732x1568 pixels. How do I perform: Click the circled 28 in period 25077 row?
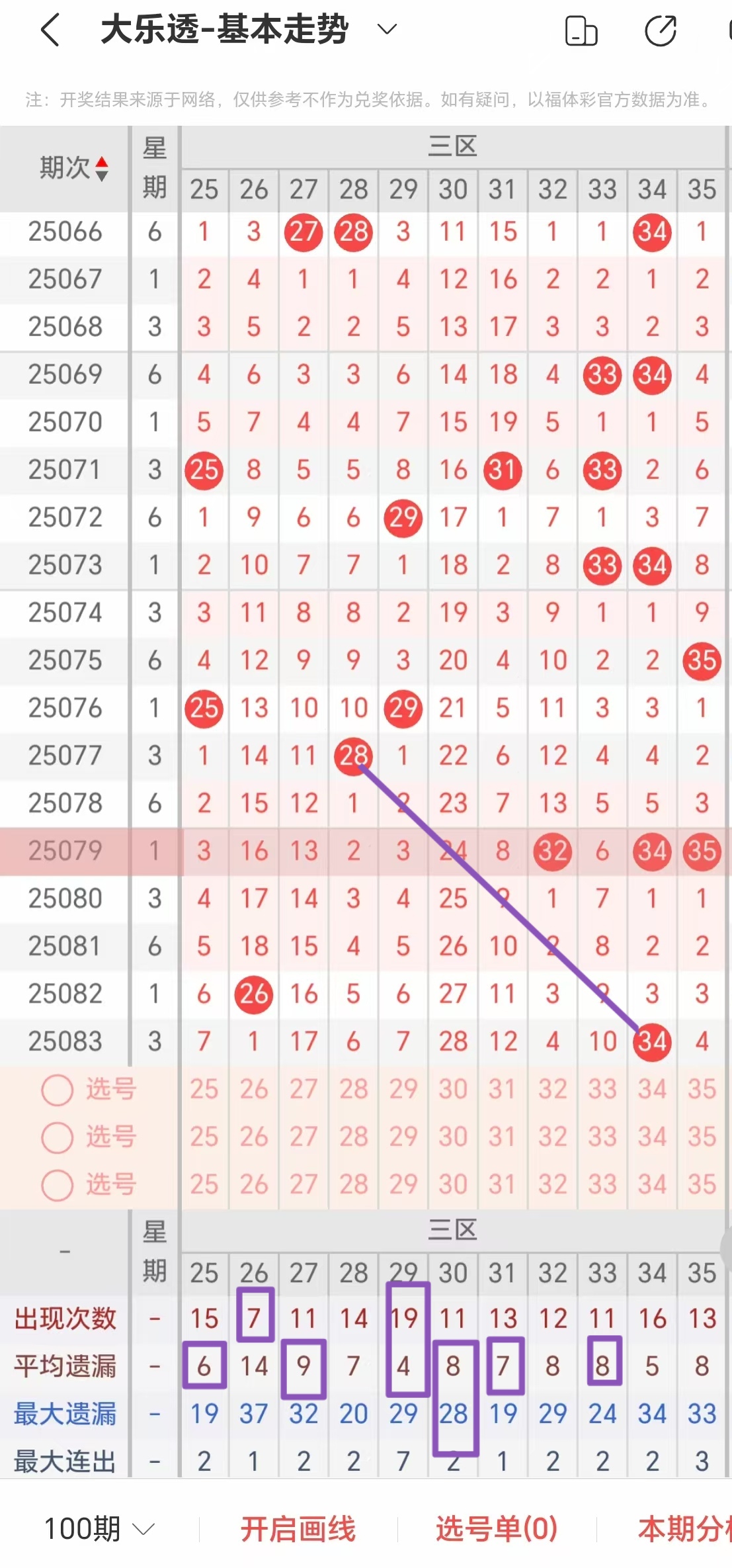[x=353, y=755]
